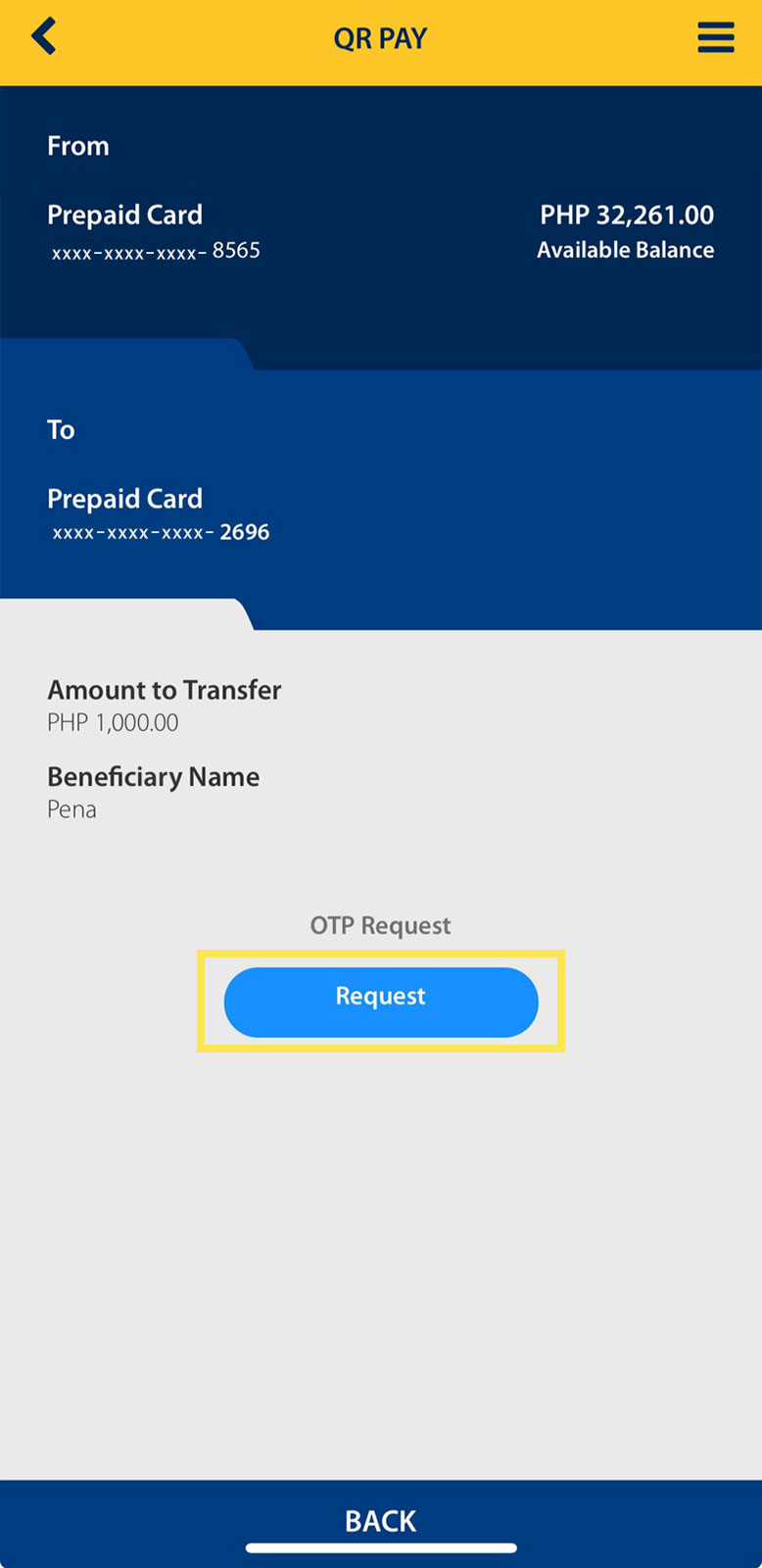Tap the OTP Request label
The image size is (762, 1568).
click(380, 924)
